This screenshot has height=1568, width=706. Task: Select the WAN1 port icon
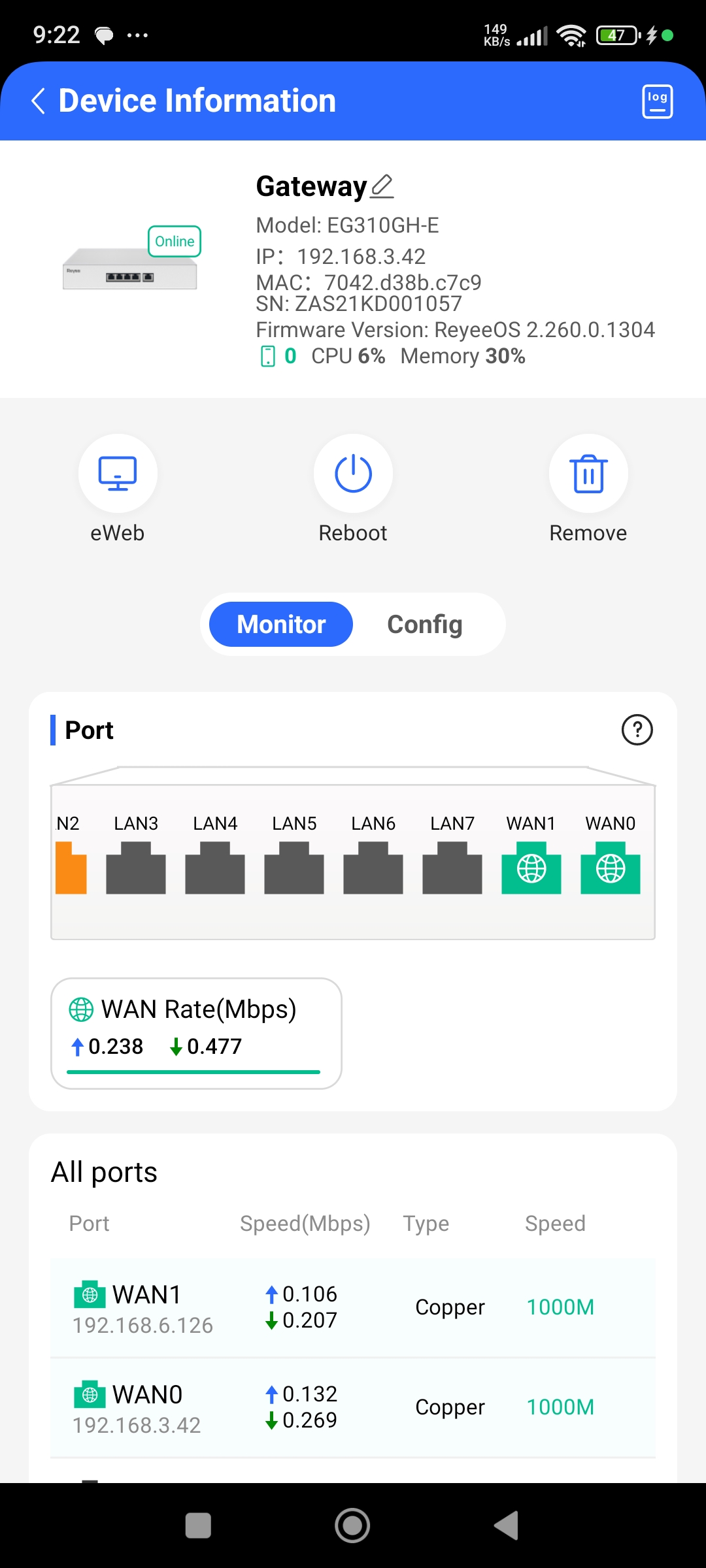coord(531,868)
